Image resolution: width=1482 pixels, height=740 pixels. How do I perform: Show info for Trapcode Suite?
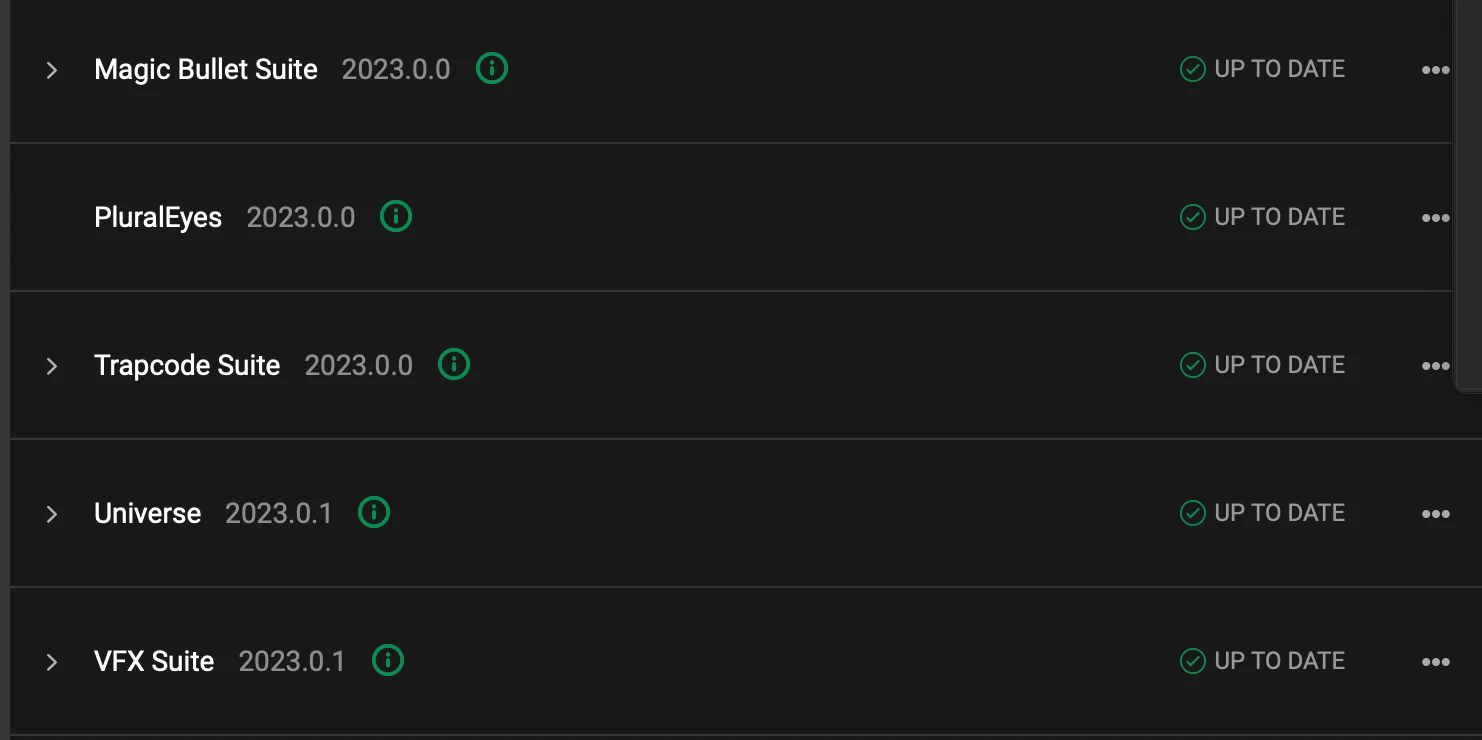(x=454, y=364)
